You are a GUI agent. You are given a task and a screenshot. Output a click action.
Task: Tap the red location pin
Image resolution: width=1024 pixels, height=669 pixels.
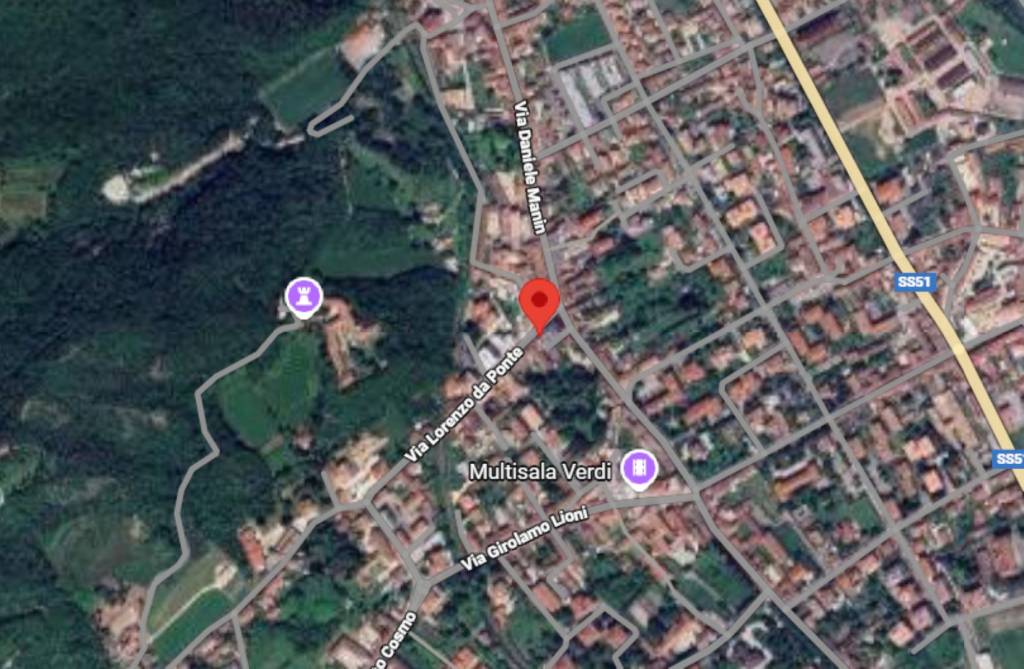pyautogui.click(x=539, y=301)
